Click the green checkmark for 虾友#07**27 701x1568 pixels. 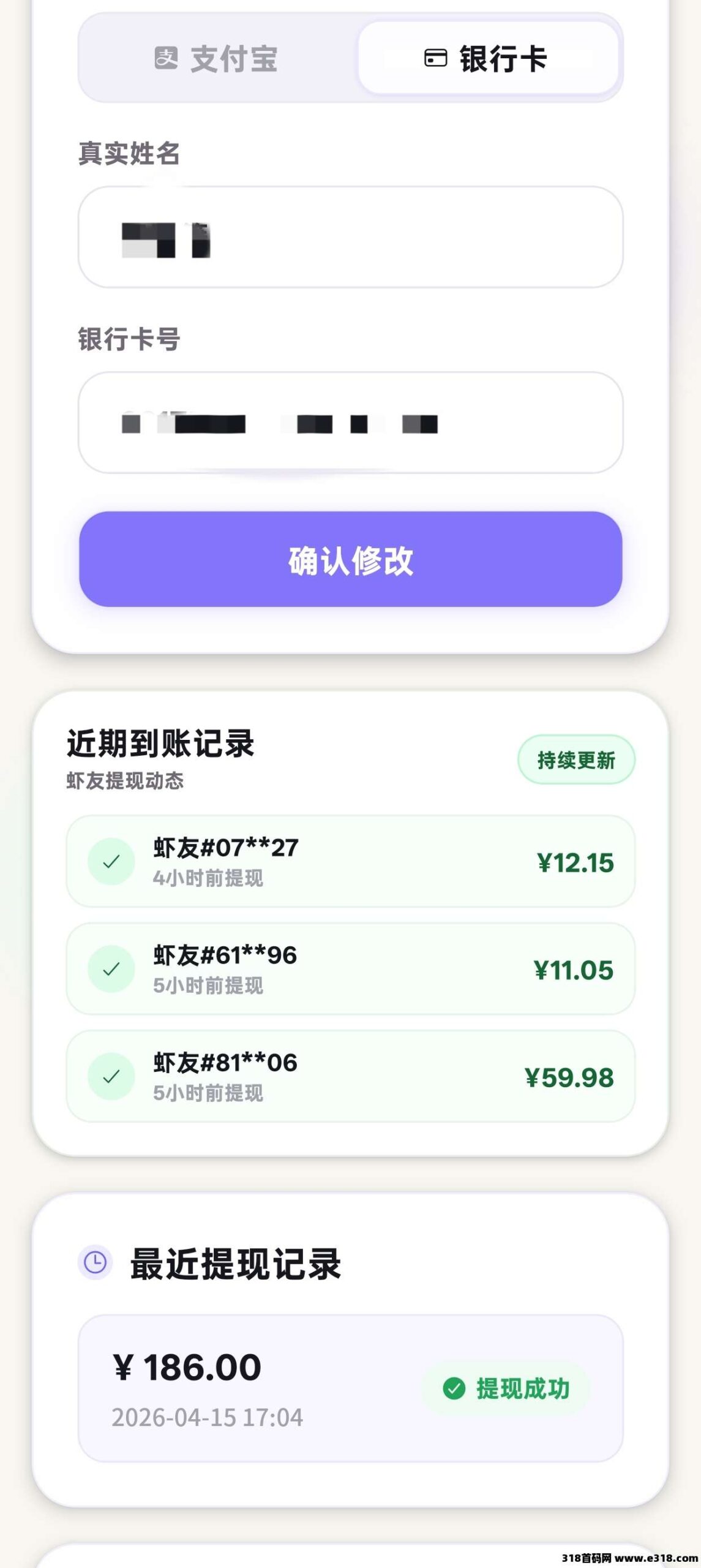111,862
